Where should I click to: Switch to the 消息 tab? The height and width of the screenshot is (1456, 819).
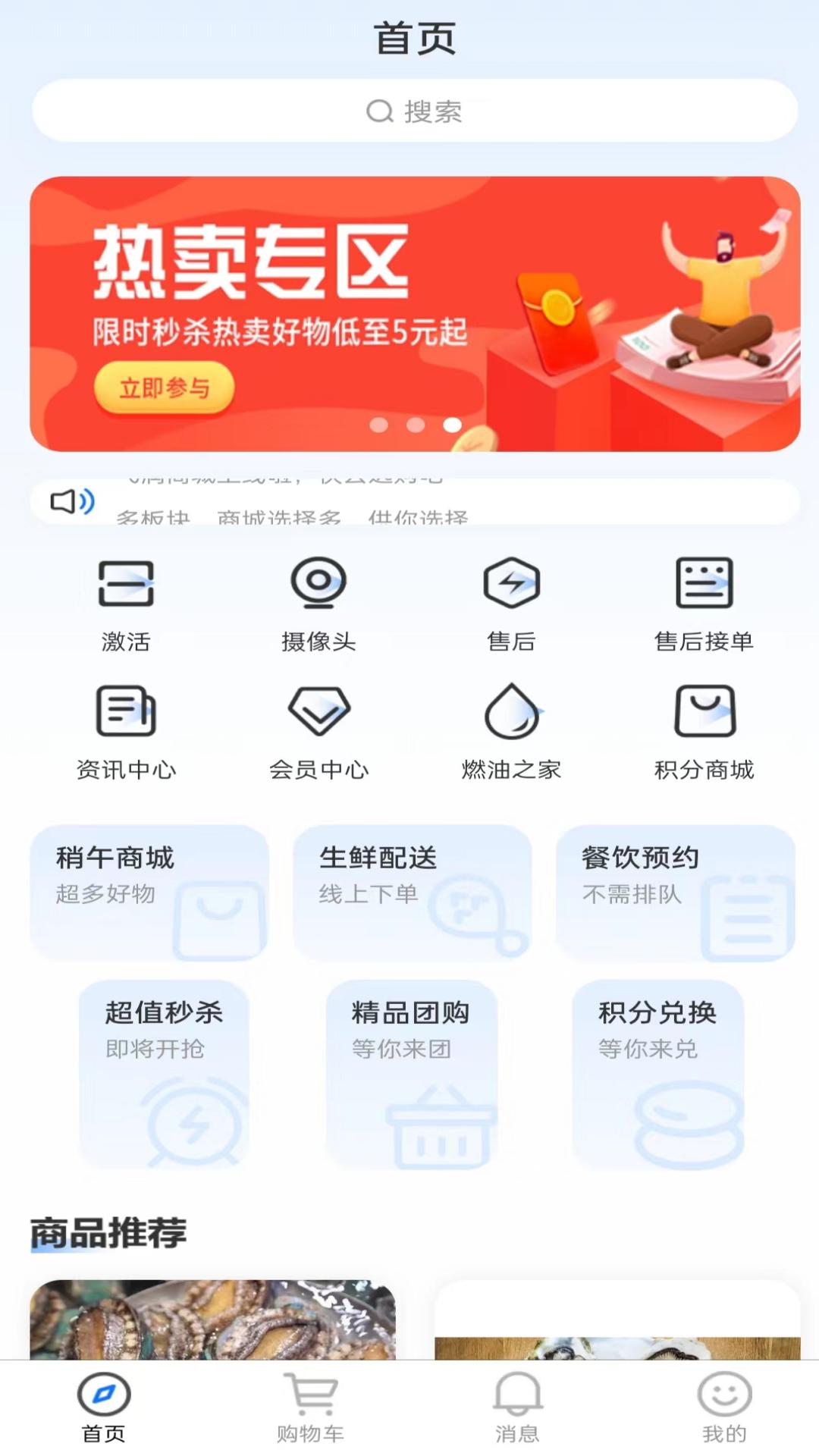click(x=517, y=1407)
